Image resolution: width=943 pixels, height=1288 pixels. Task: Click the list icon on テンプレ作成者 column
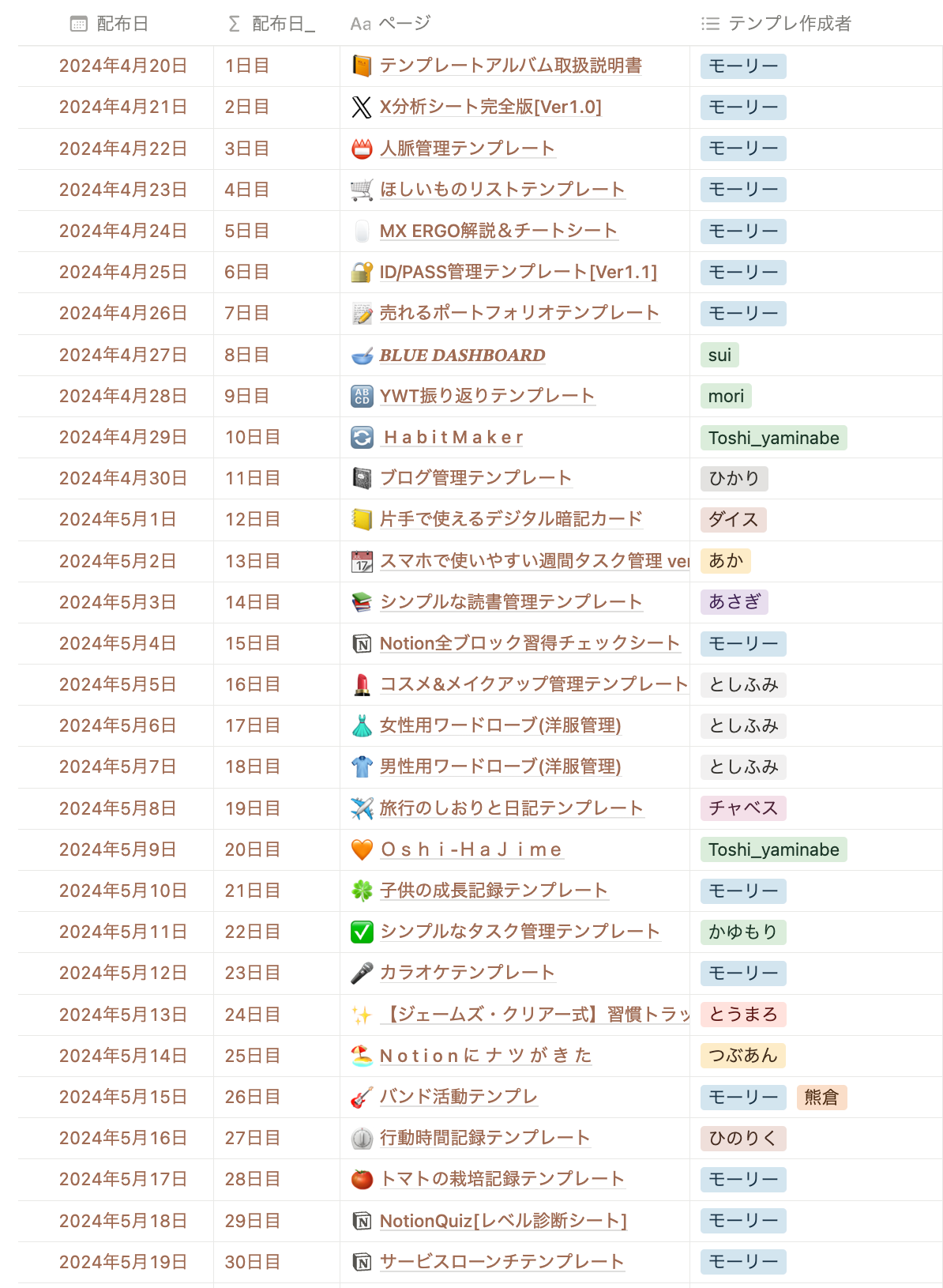click(x=710, y=24)
